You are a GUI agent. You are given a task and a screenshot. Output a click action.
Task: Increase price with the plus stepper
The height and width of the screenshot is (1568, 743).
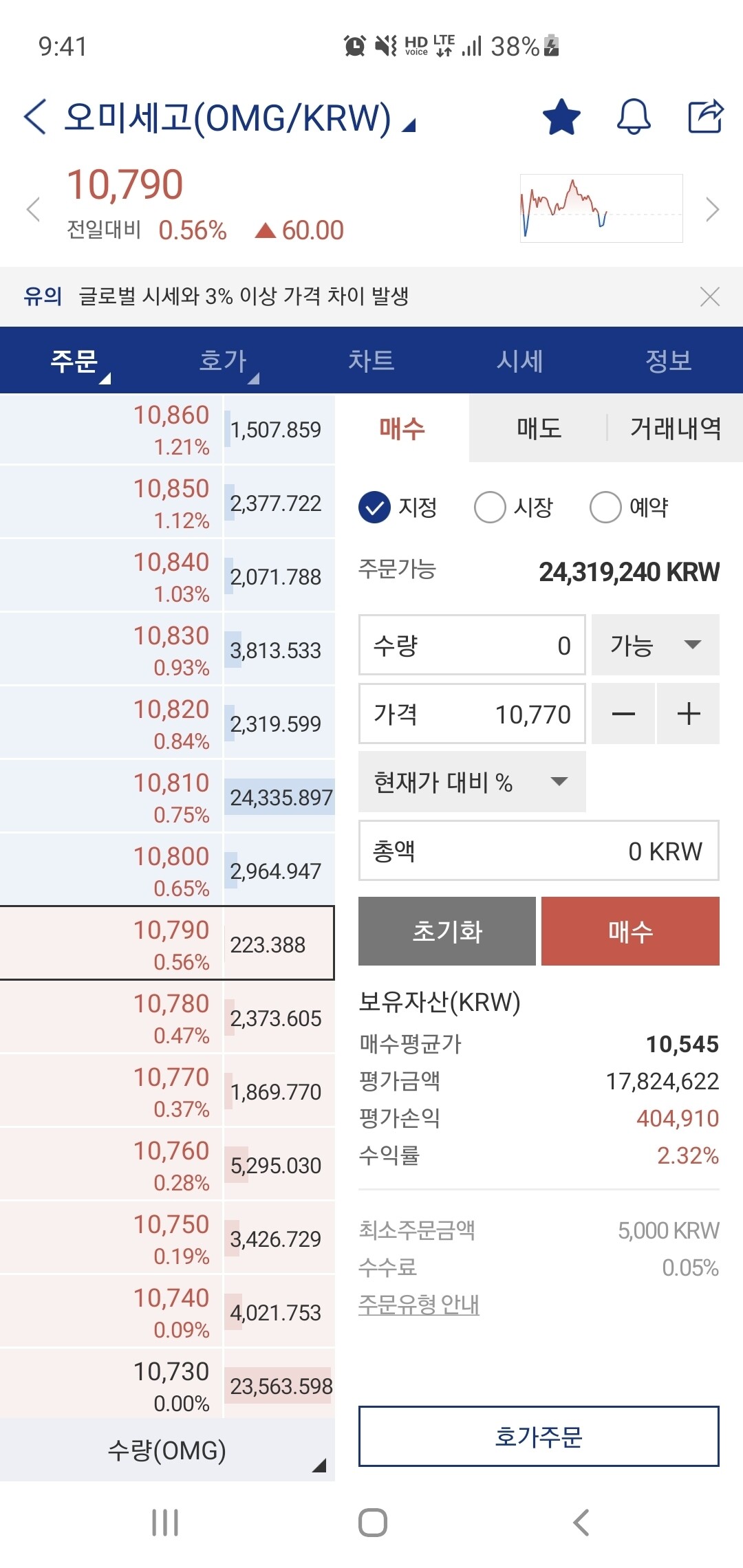688,714
